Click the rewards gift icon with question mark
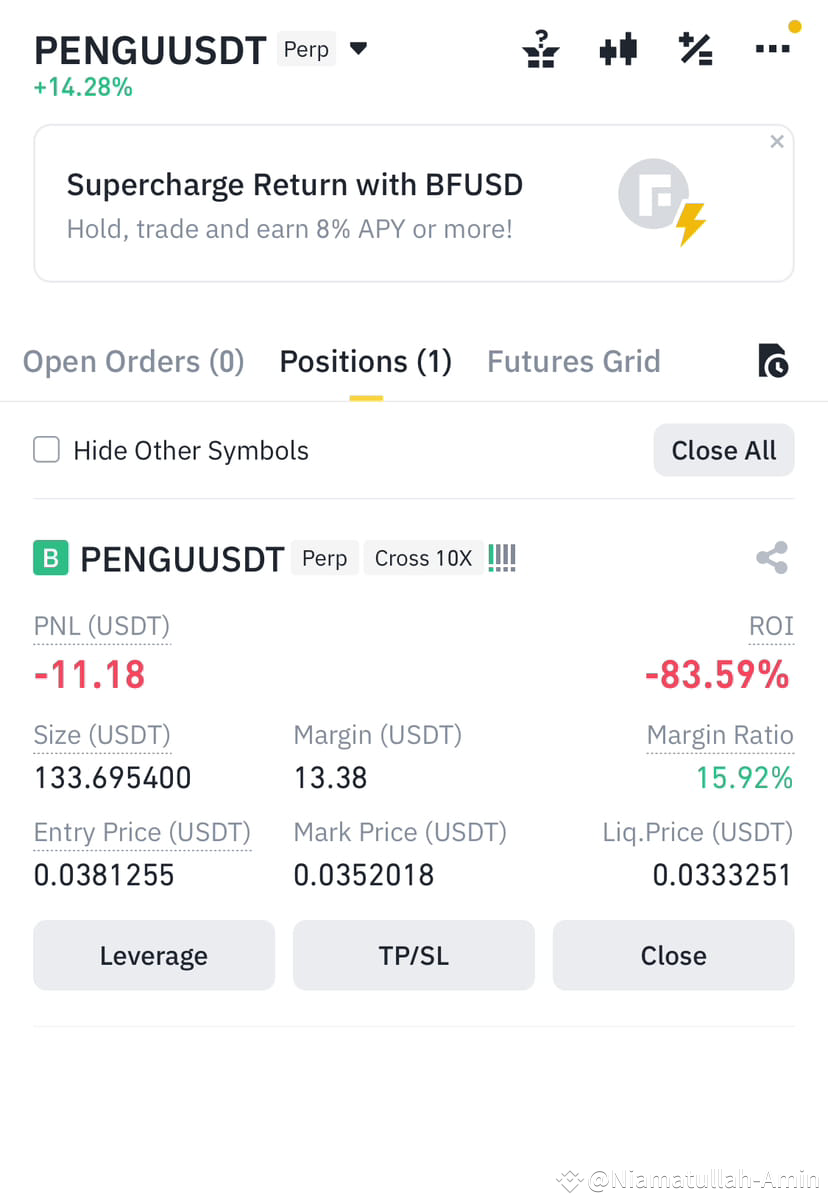Image resolution: width=828 pixels, height=1202 pixels. pos(541,48)
